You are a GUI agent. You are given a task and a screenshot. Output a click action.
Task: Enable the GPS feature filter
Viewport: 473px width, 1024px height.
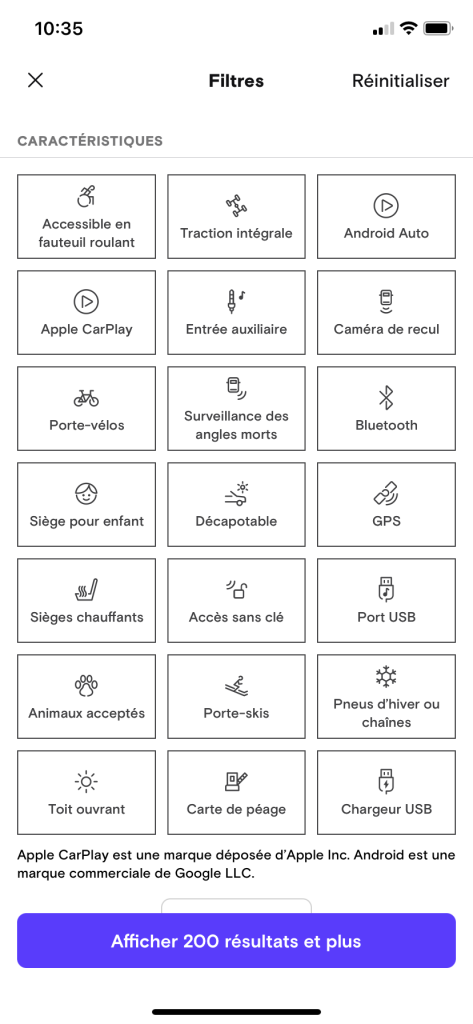[387, 504]
